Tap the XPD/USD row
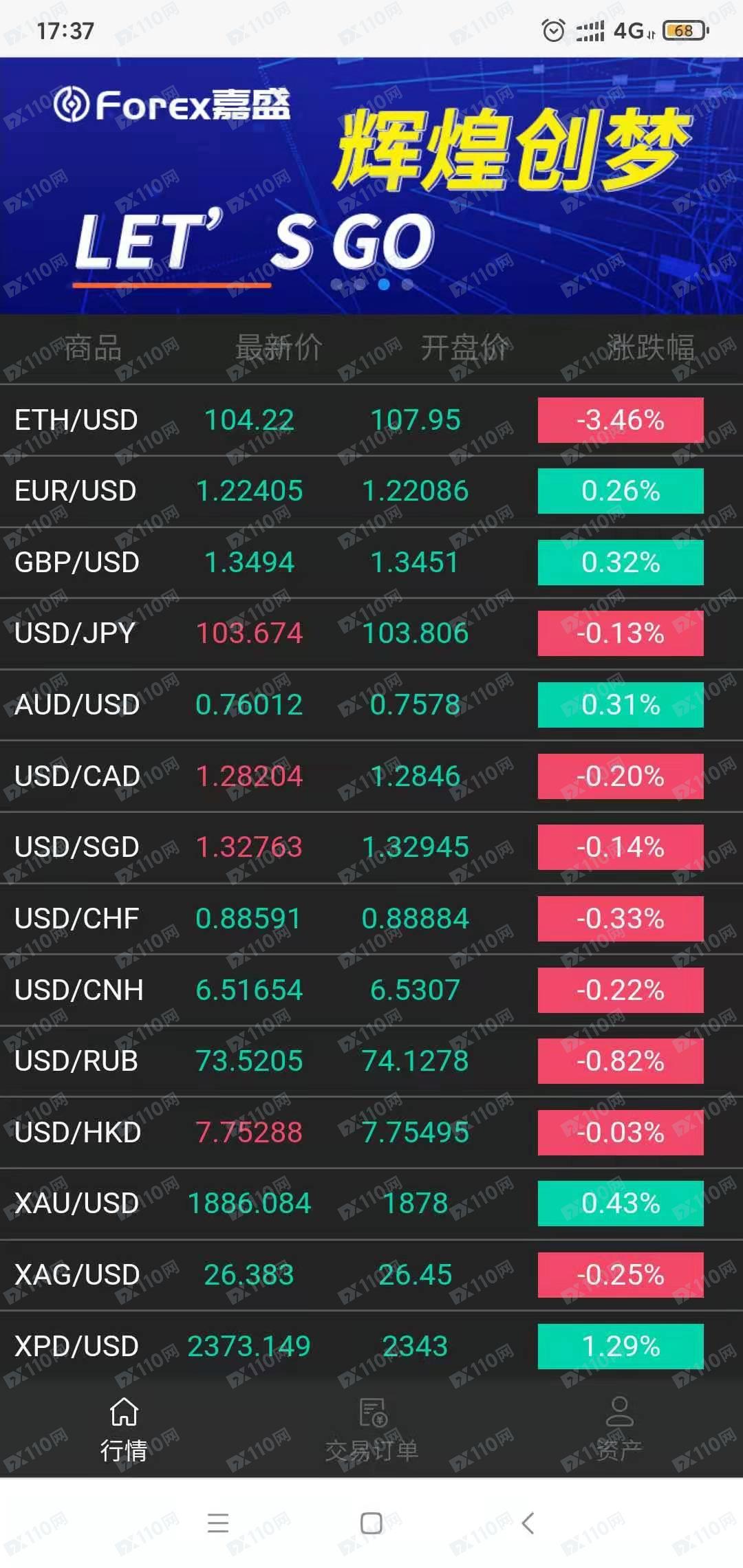Viewport: 743px width, 1568px height. [371, 1346]
